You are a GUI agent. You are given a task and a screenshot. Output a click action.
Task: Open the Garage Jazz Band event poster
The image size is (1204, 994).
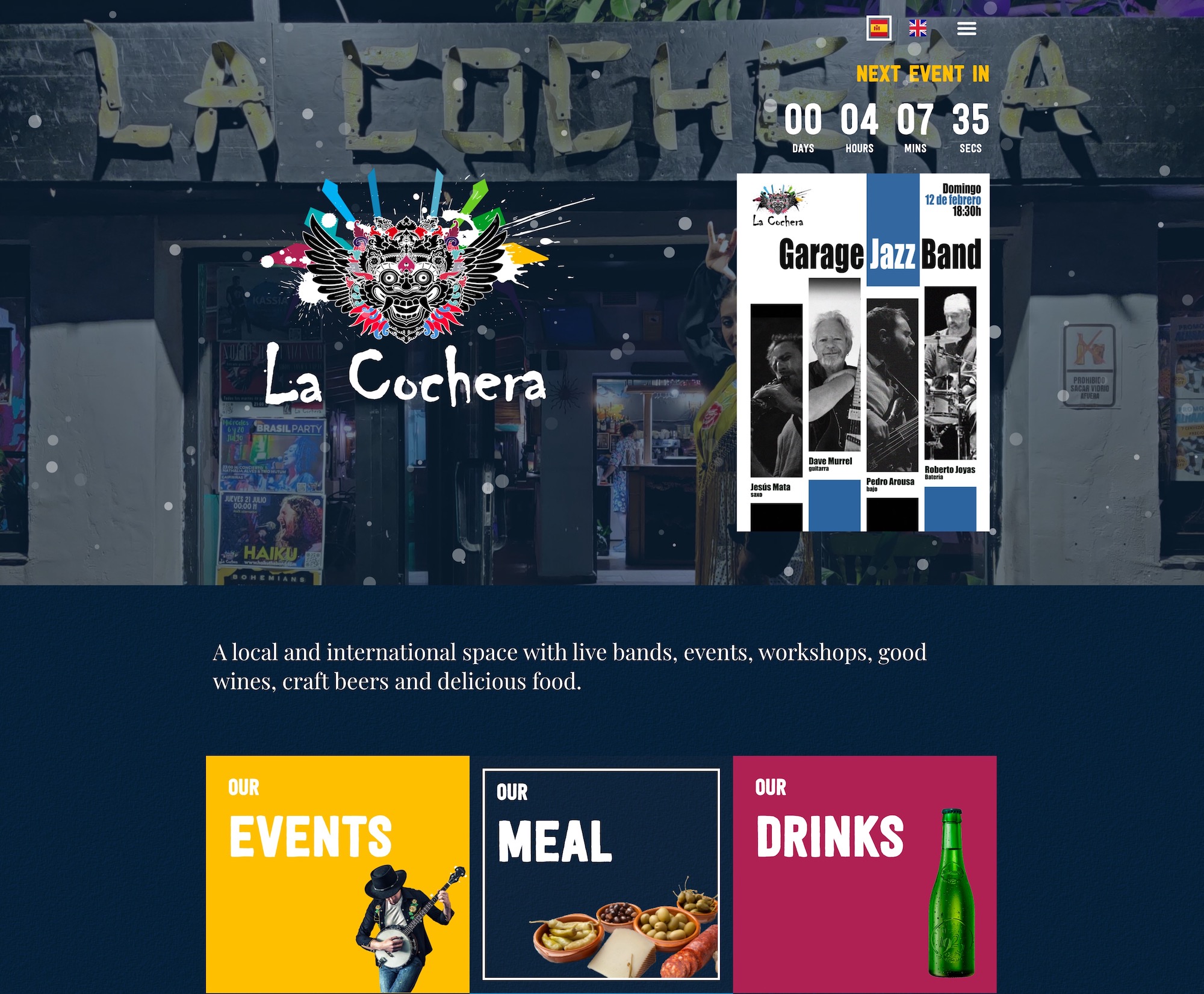[863, 352]
